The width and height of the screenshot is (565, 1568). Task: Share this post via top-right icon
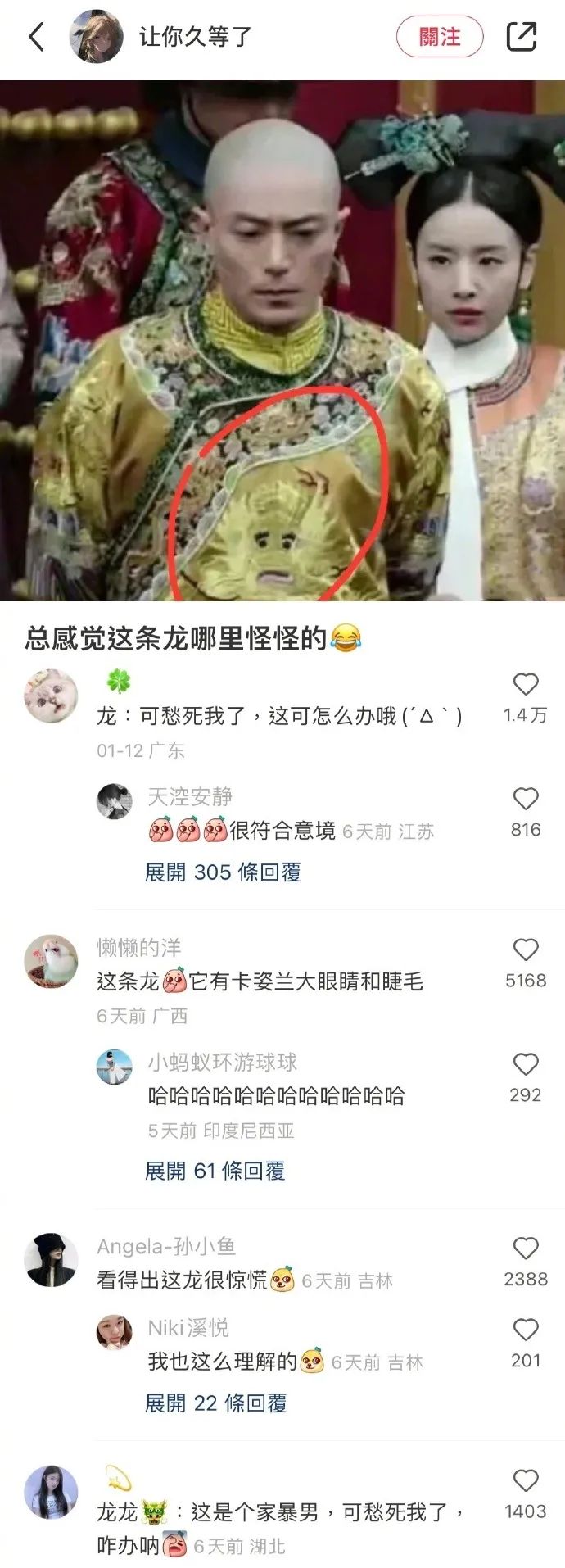[521, 37]
